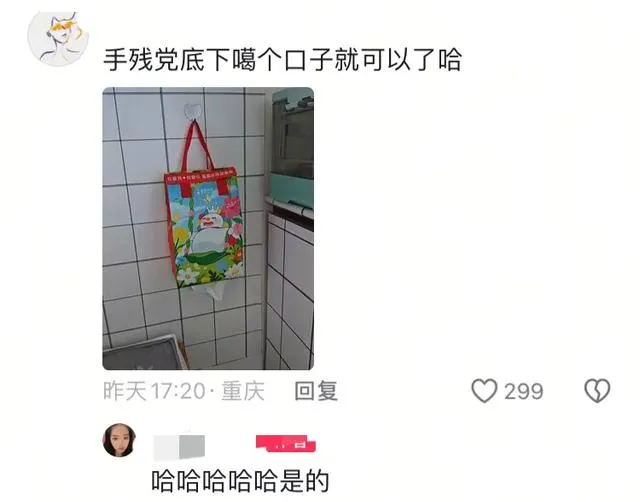Open the commenter's profile avatar

click(x=51, y=38)
